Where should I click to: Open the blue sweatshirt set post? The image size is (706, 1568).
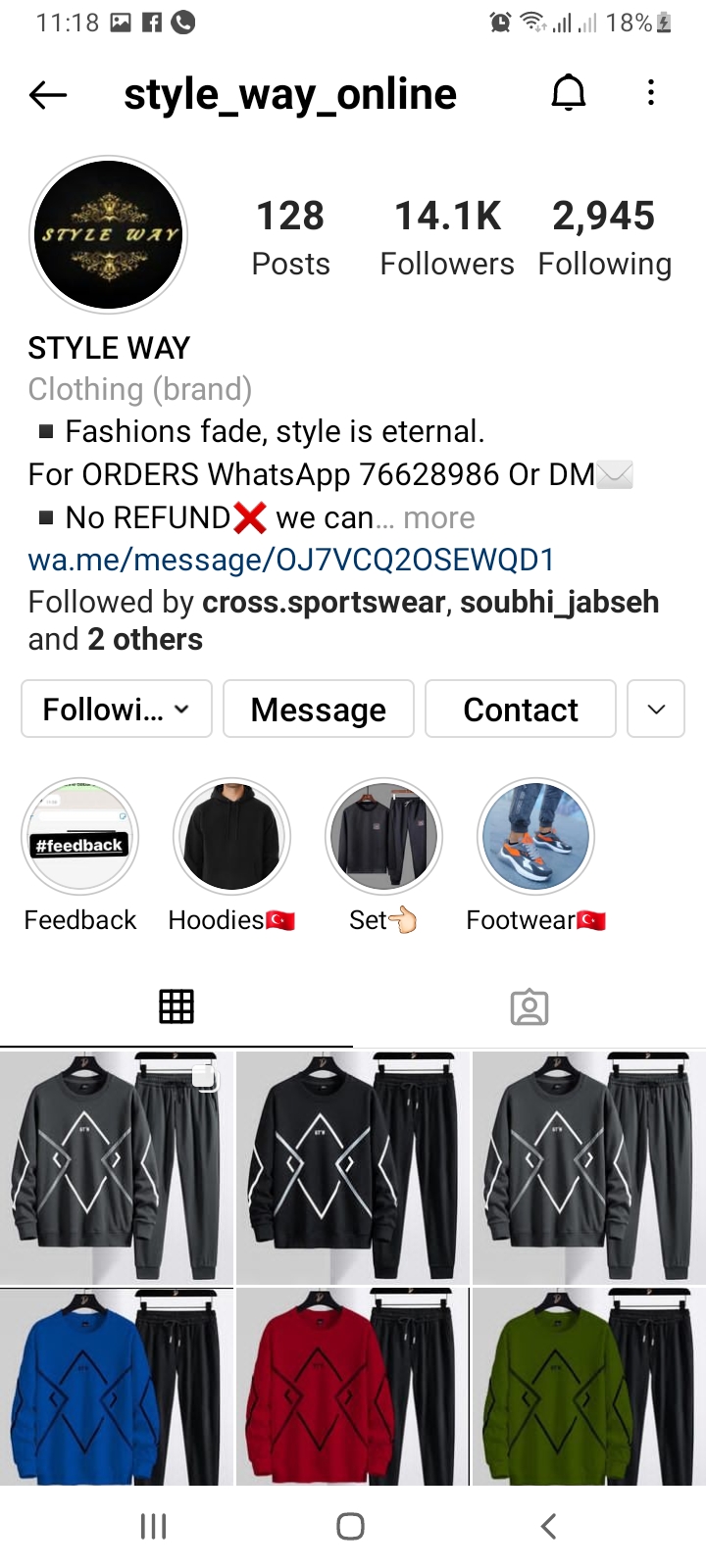click(x=117, y=1387)
